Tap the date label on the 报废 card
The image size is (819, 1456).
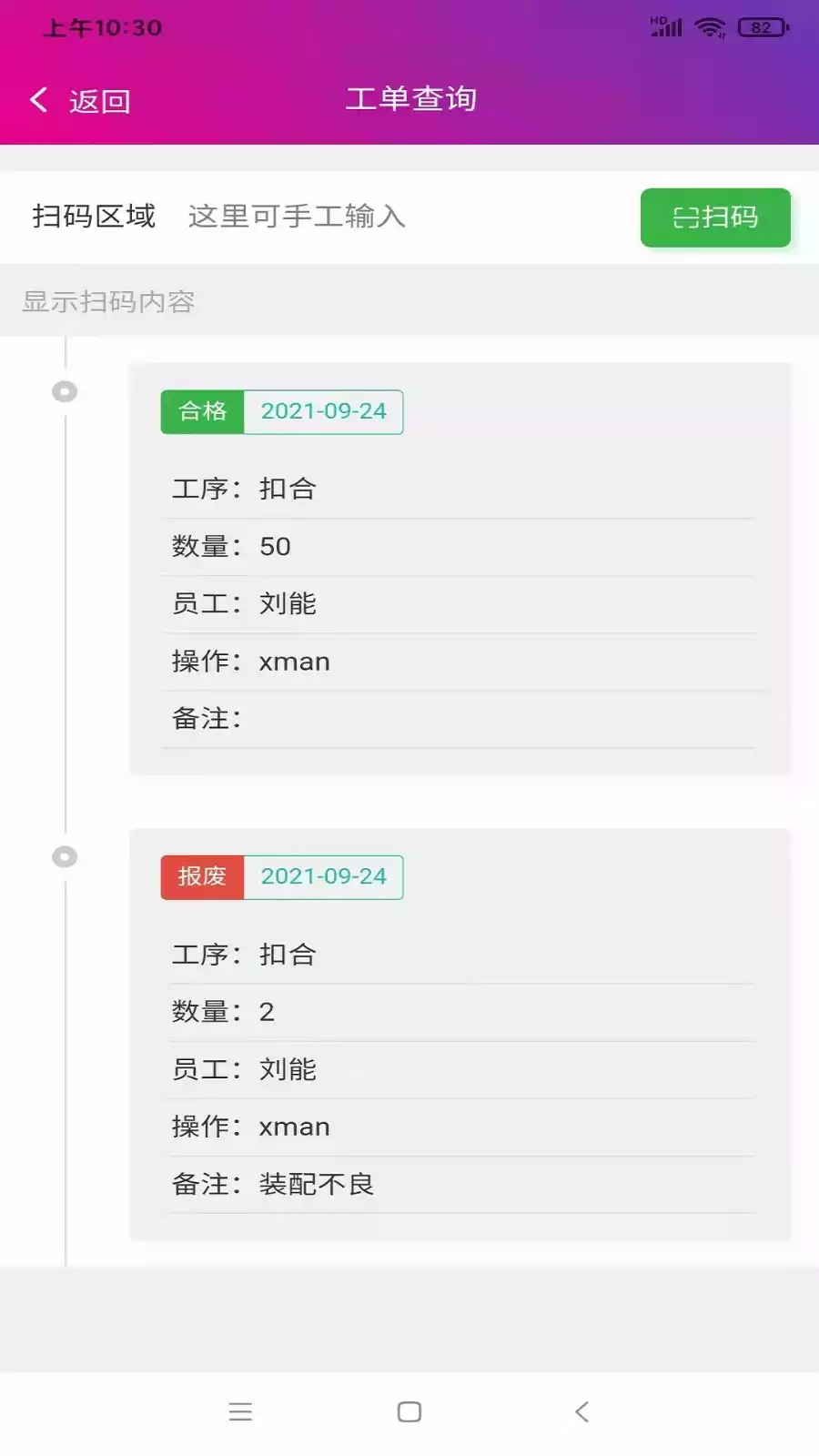[324, 876]
